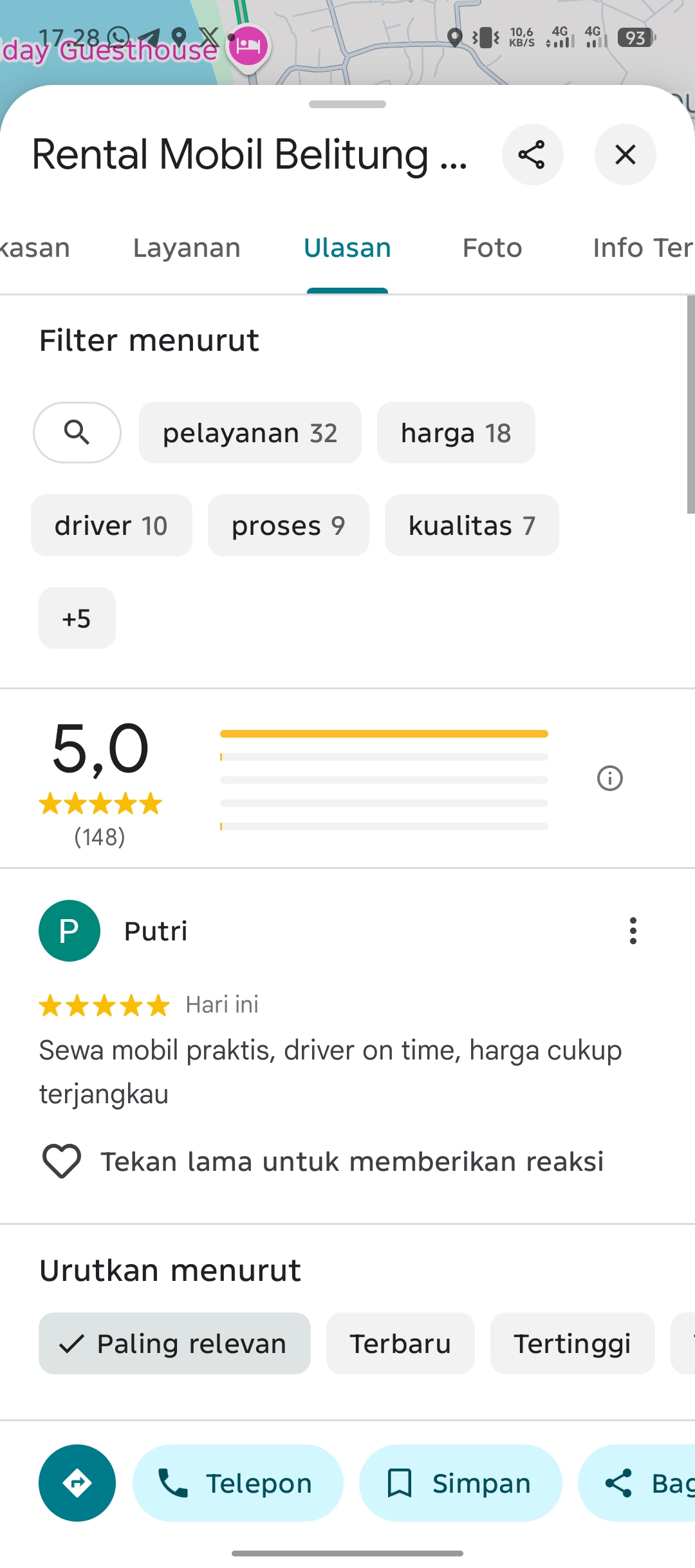Open the rating info icon
This screenshot has height=1568, width=695.
(609, 778)
